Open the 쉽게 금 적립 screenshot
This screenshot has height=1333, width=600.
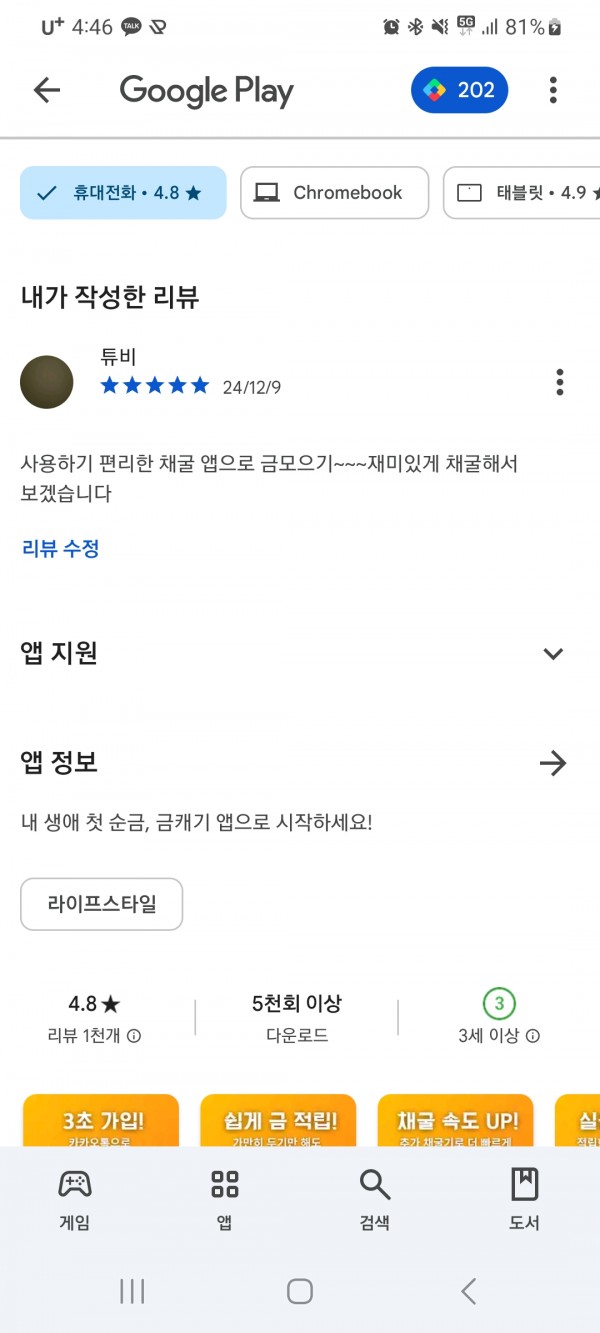[x=278, y=1121]
